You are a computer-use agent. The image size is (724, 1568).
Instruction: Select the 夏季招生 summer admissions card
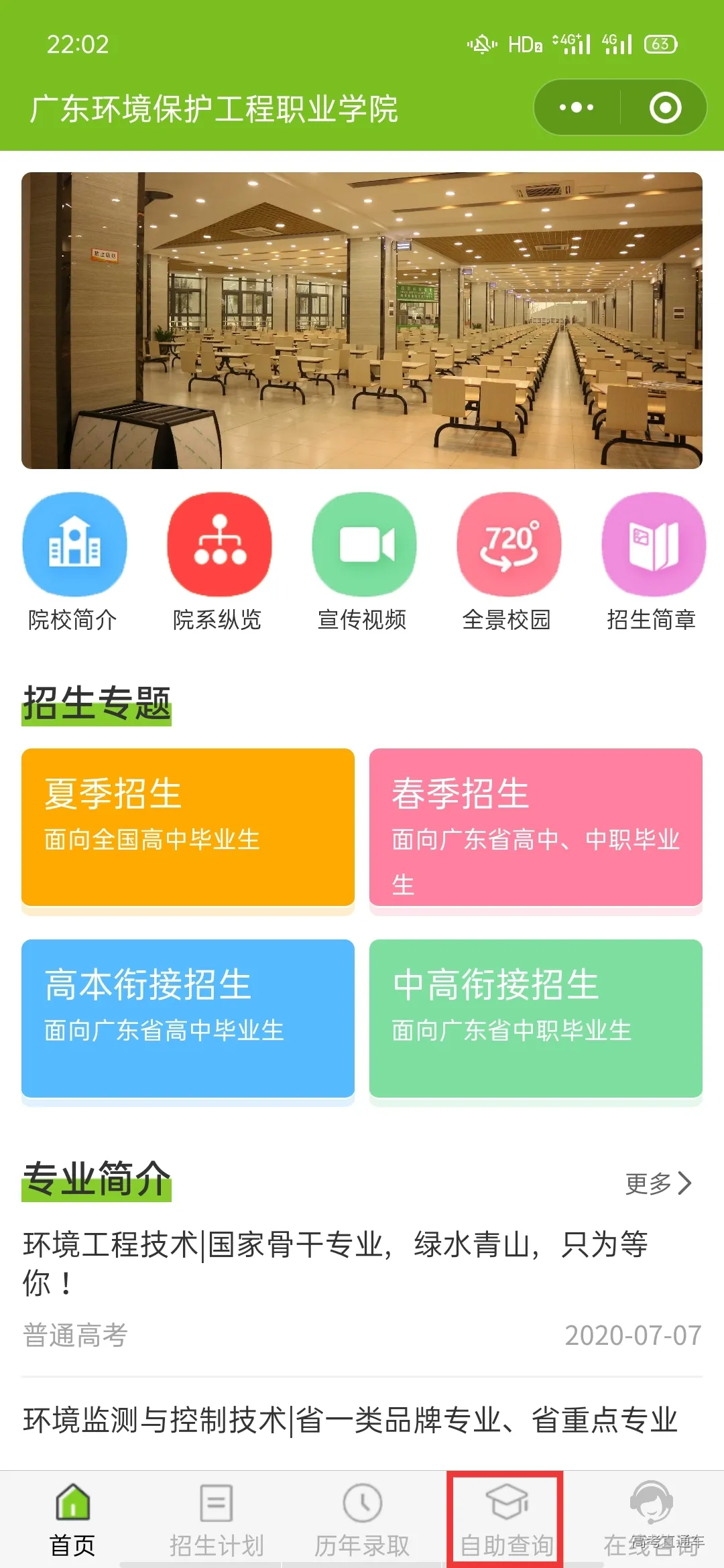(x=188, y=828)
